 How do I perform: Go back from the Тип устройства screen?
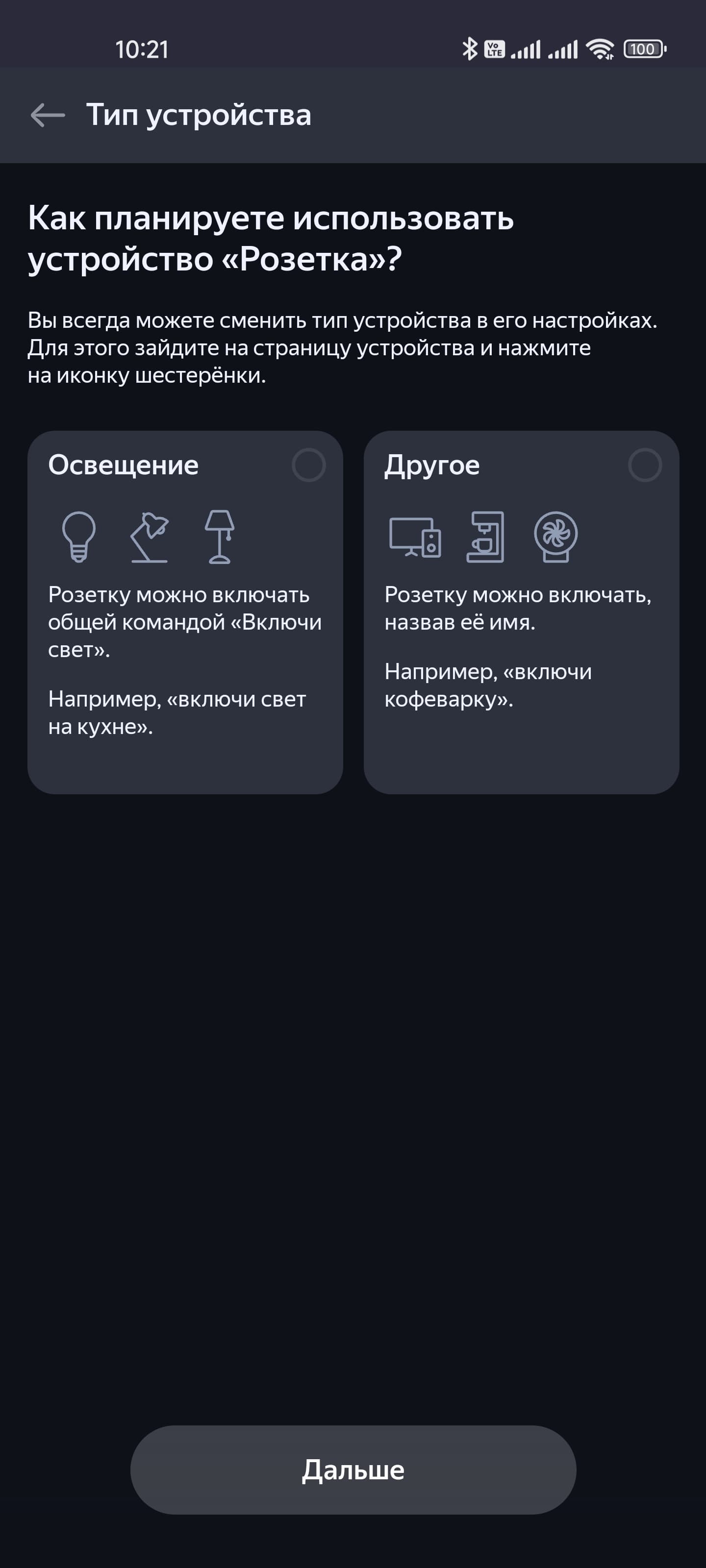coord(48,115)
